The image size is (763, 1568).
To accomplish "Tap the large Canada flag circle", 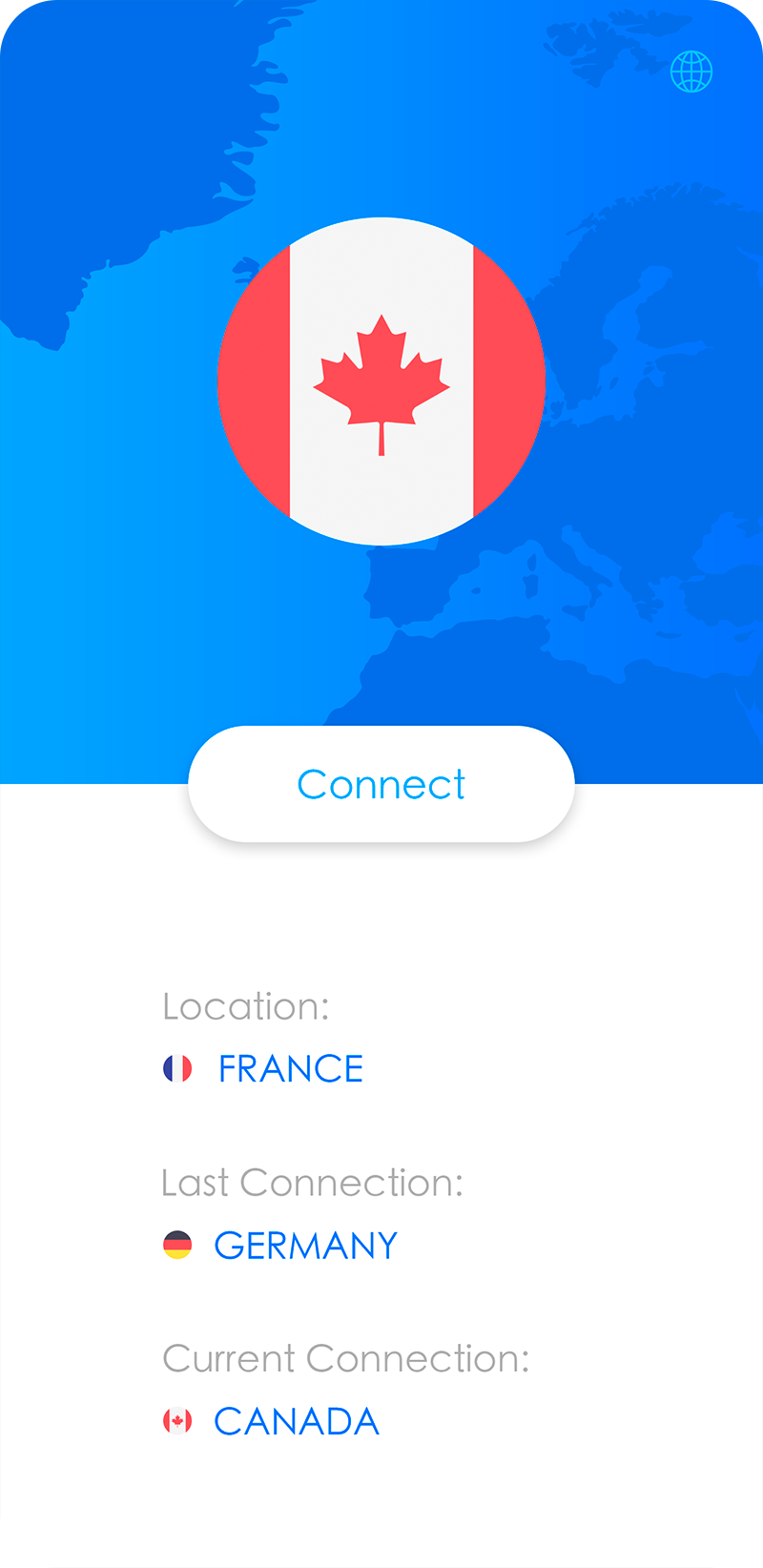I will (381, 382).
